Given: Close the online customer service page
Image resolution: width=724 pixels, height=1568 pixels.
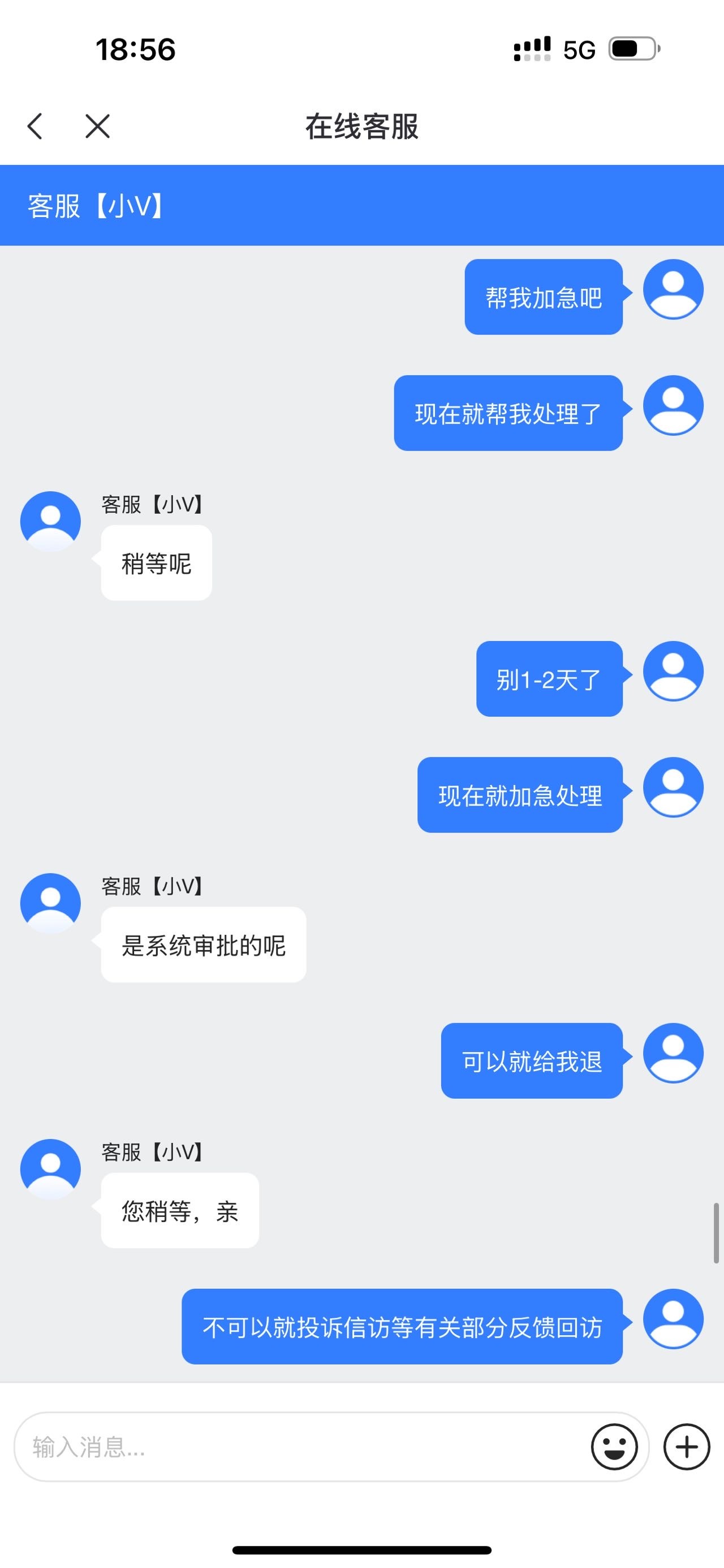Looking at the screenshot, I should 97,127.
